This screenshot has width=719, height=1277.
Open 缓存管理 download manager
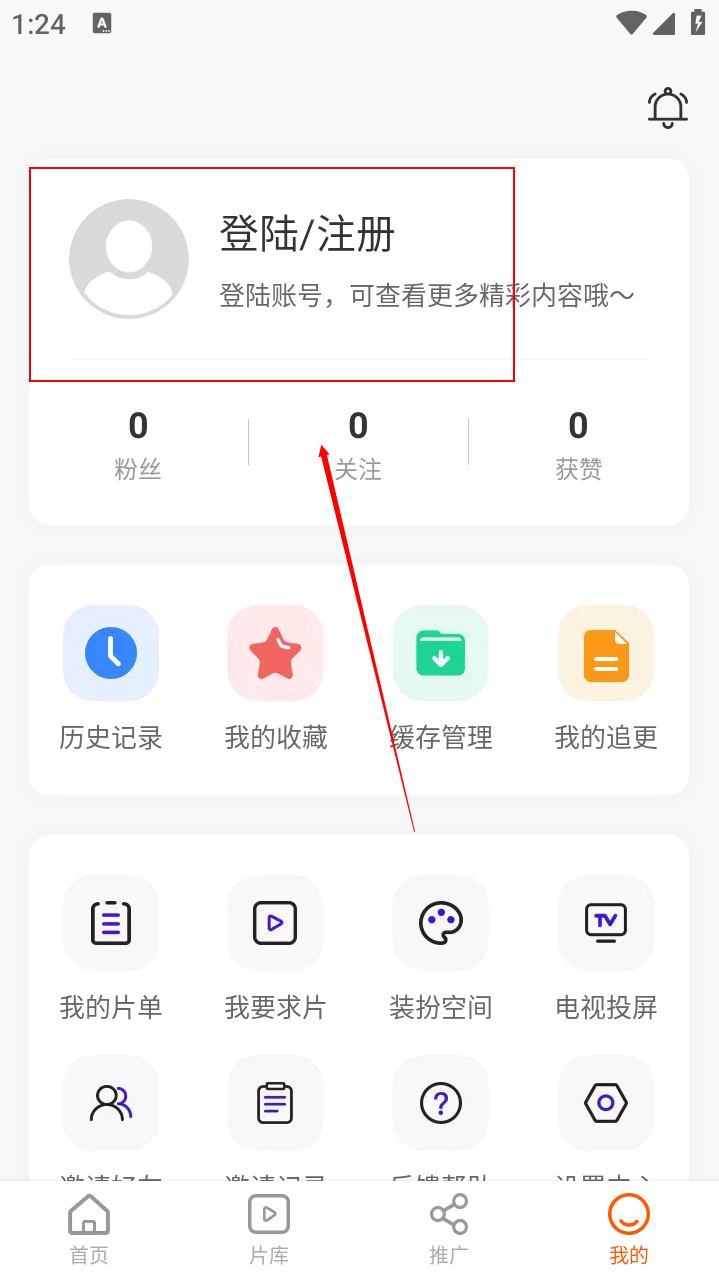pos(441,679)
